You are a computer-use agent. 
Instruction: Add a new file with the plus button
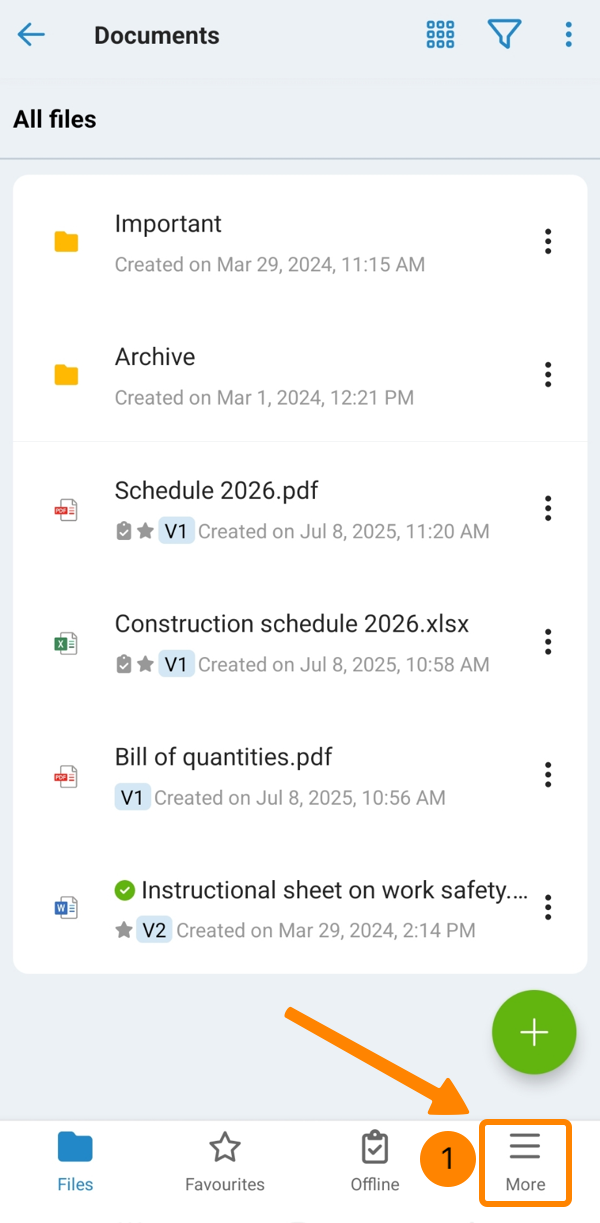point(534,1032)
